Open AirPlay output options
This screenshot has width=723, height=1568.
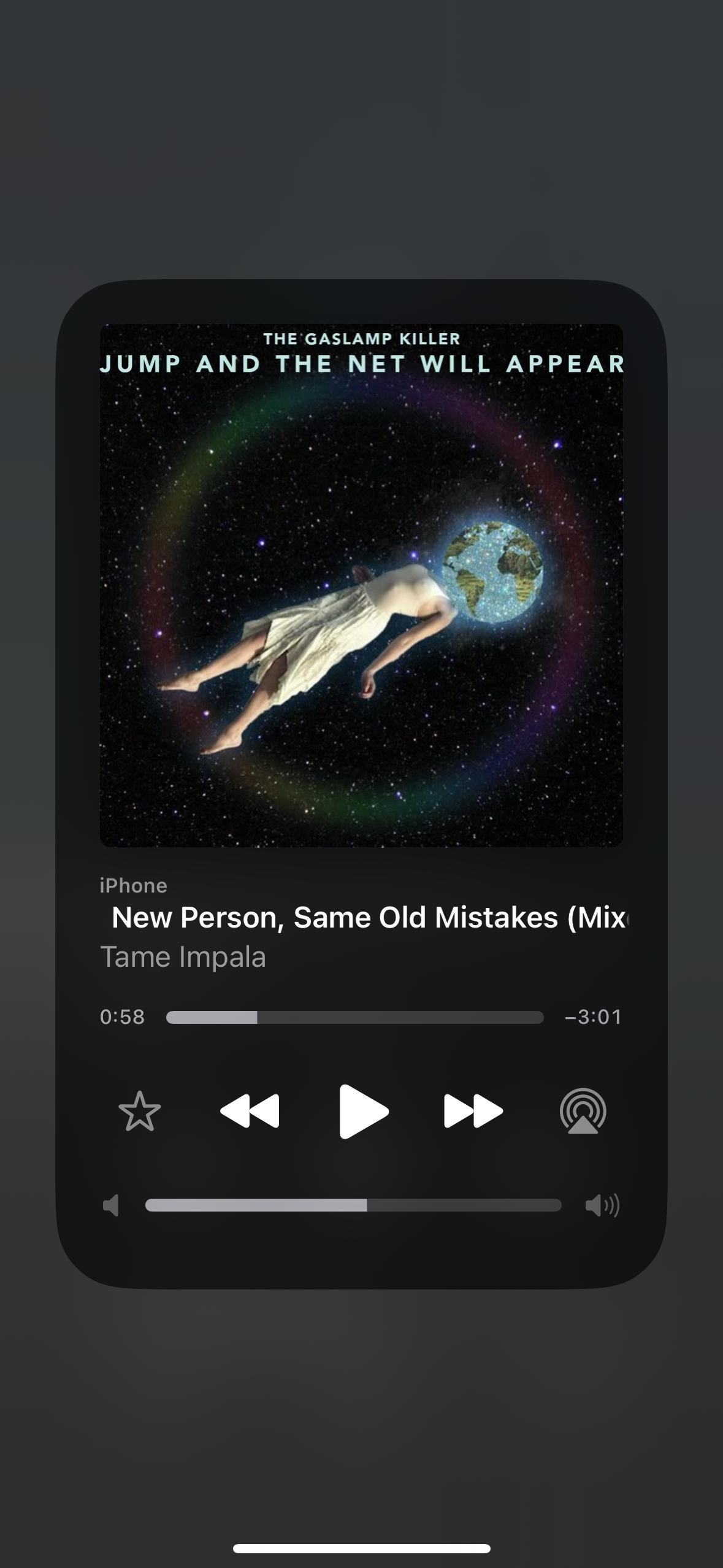[x=583, y=1112]
